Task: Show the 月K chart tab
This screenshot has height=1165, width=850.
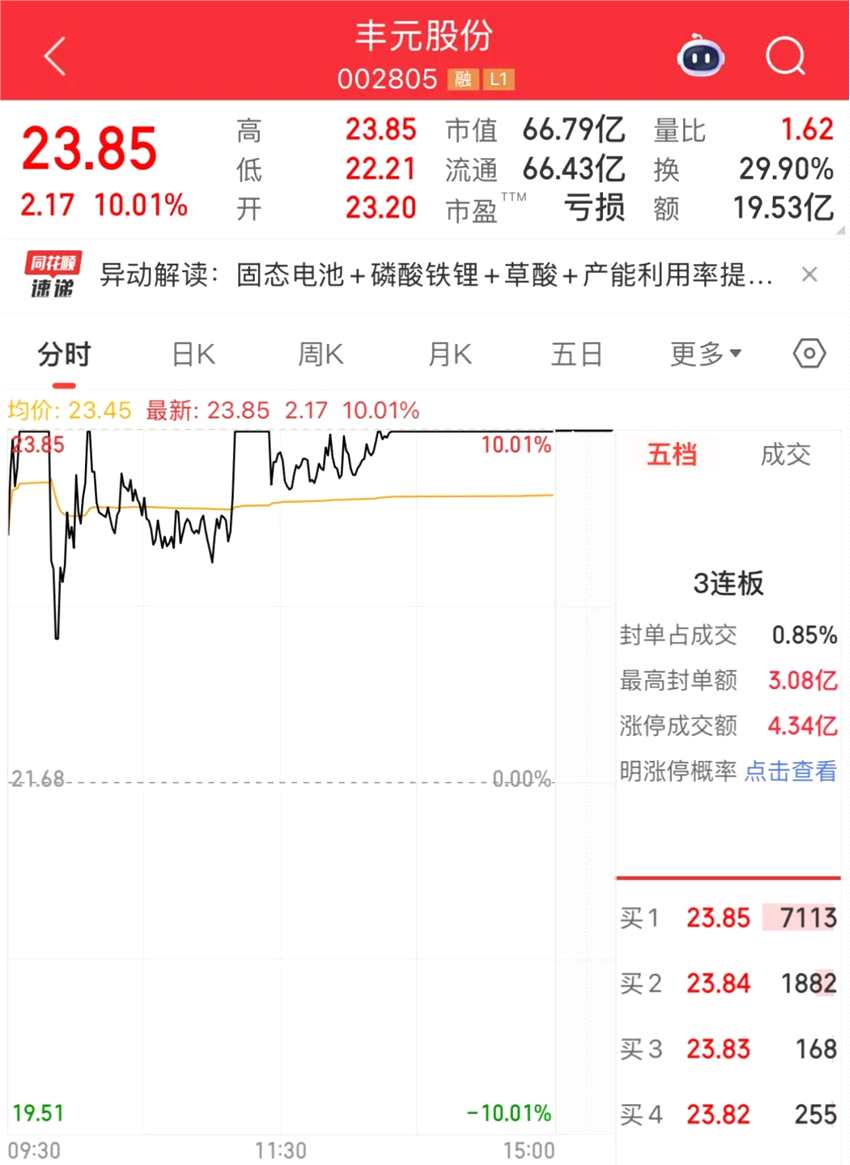Action: pos(449,354)
